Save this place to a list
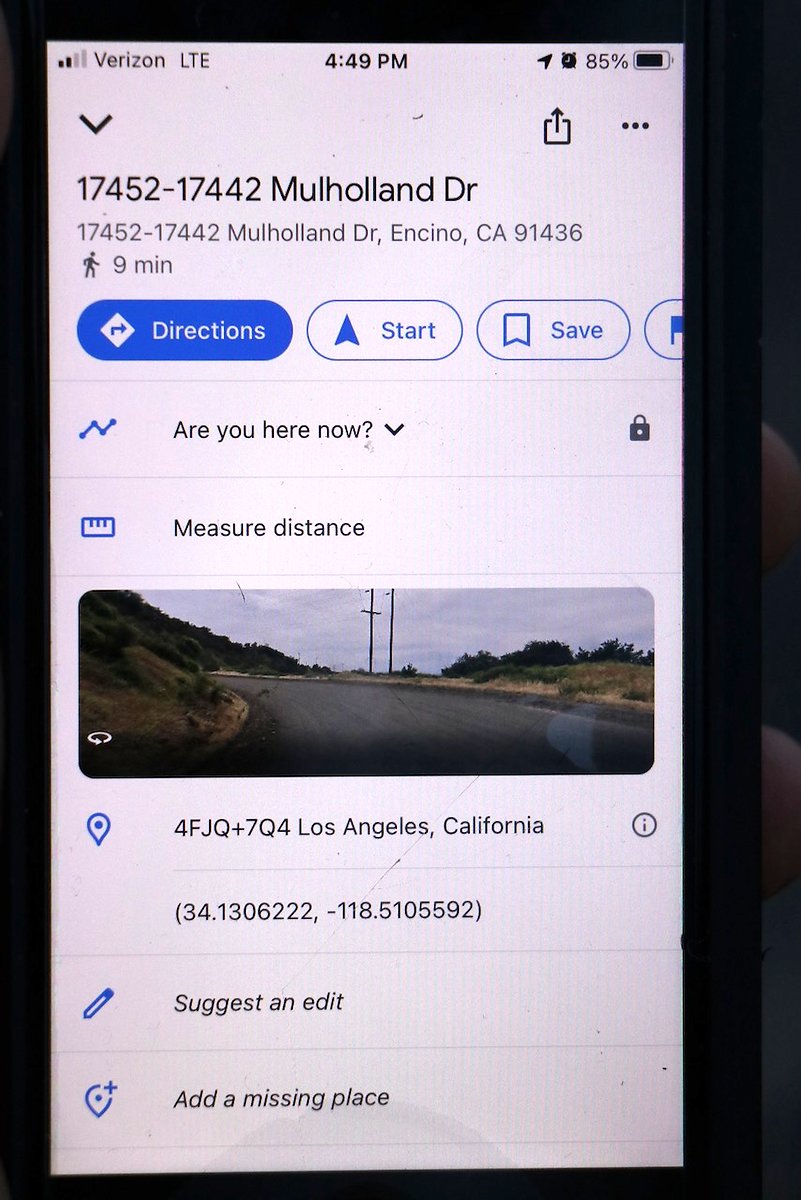The height and width of the screenshot is (1200, 801). [554, 330]
